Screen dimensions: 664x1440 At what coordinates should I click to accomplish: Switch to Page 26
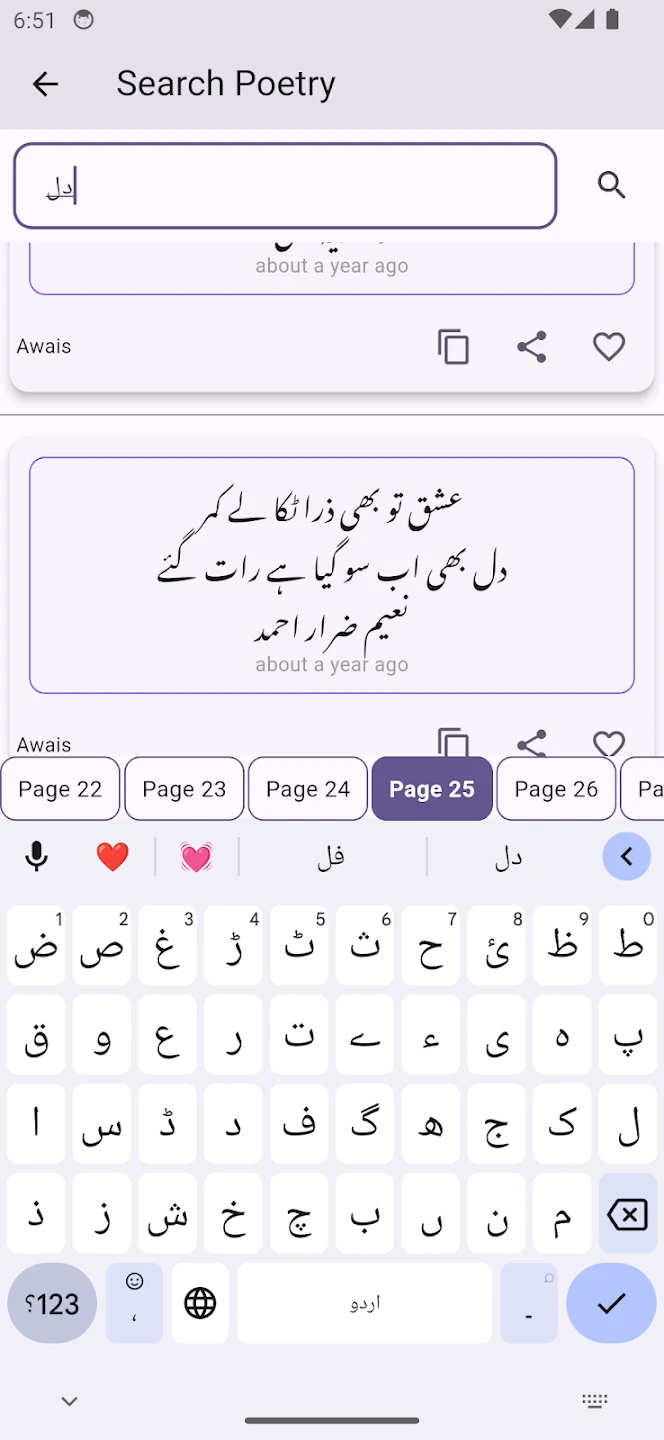(556, 789)
